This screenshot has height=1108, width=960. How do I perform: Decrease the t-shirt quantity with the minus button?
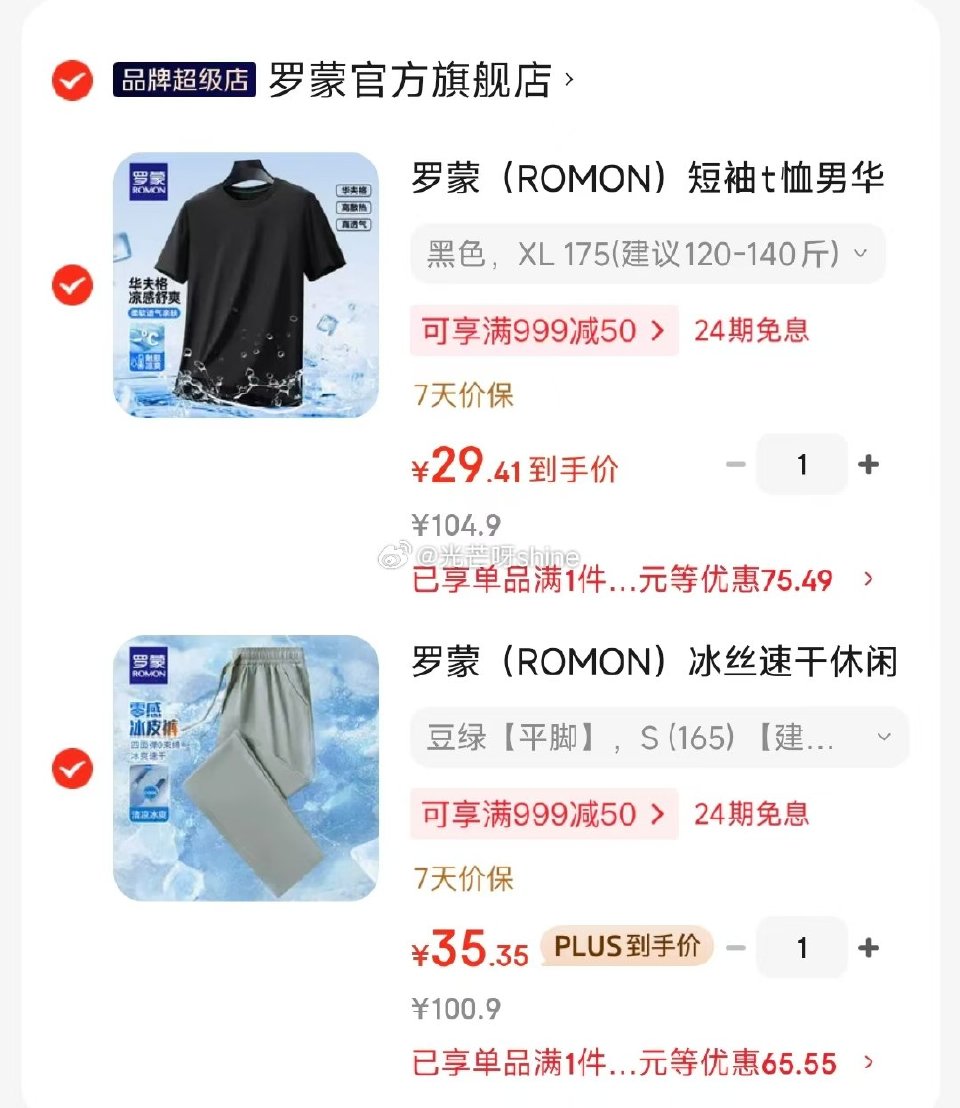click(x=736, y=463)
